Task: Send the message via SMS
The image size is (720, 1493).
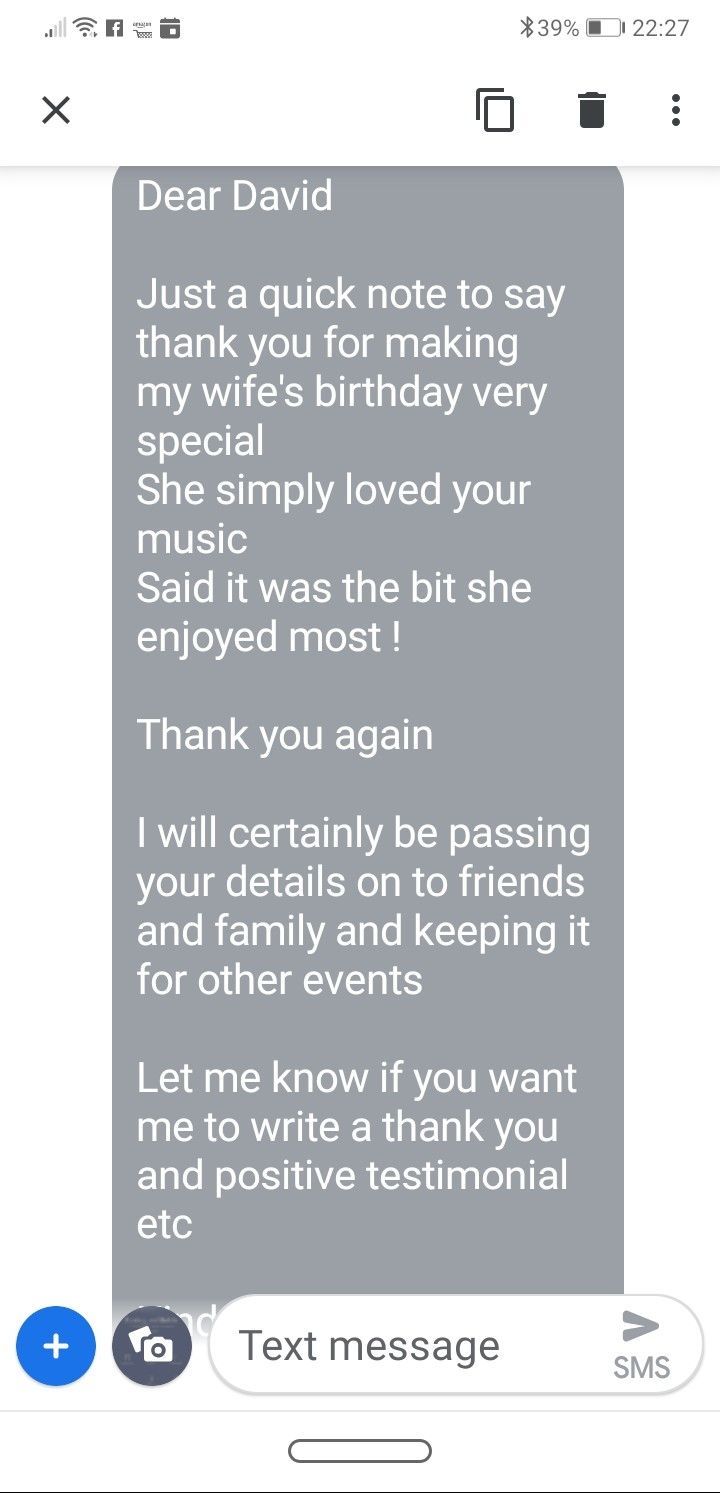Action: click(641, 1345)
